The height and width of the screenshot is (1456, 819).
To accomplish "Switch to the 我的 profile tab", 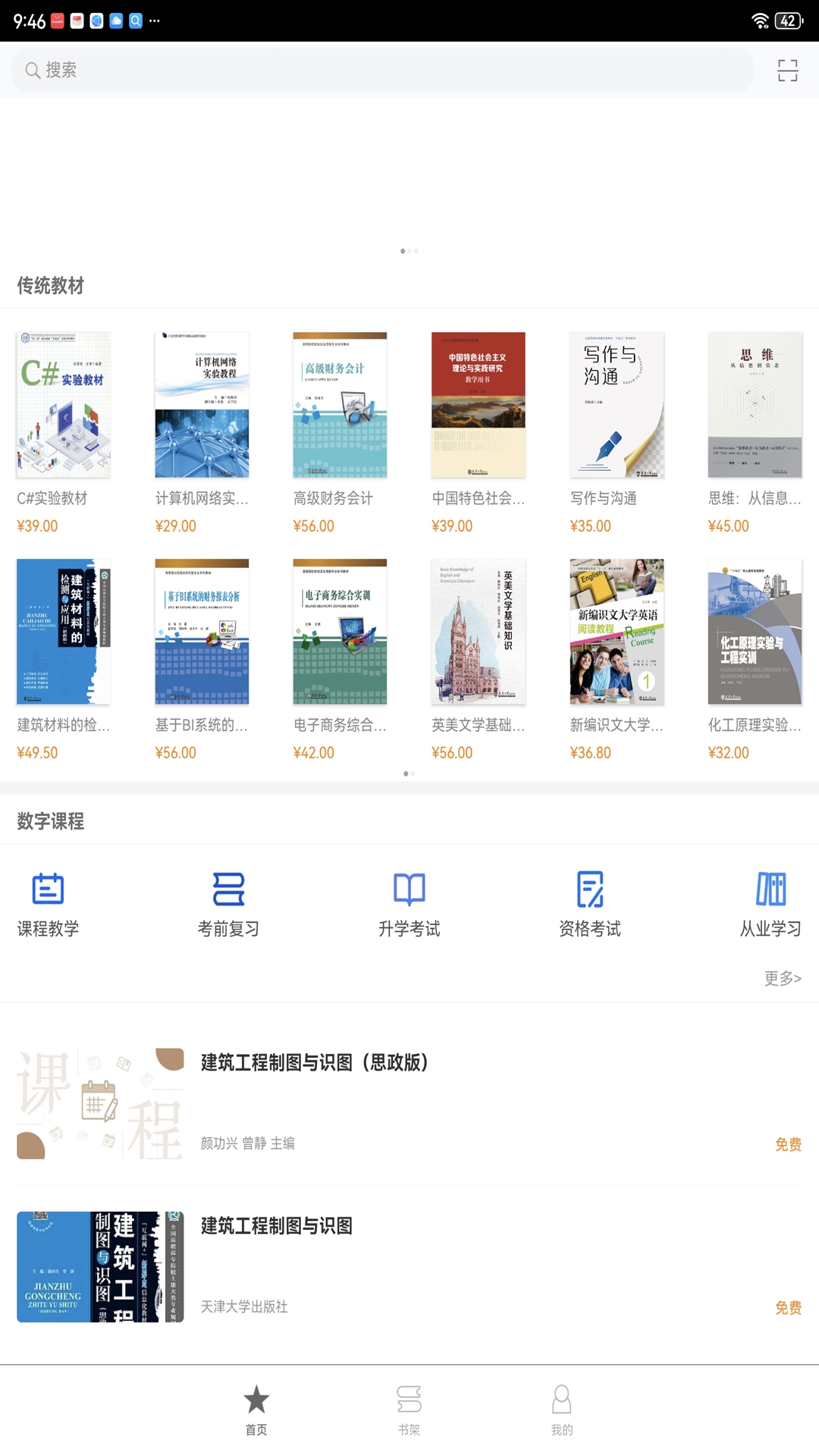I will coord(561,1407).
